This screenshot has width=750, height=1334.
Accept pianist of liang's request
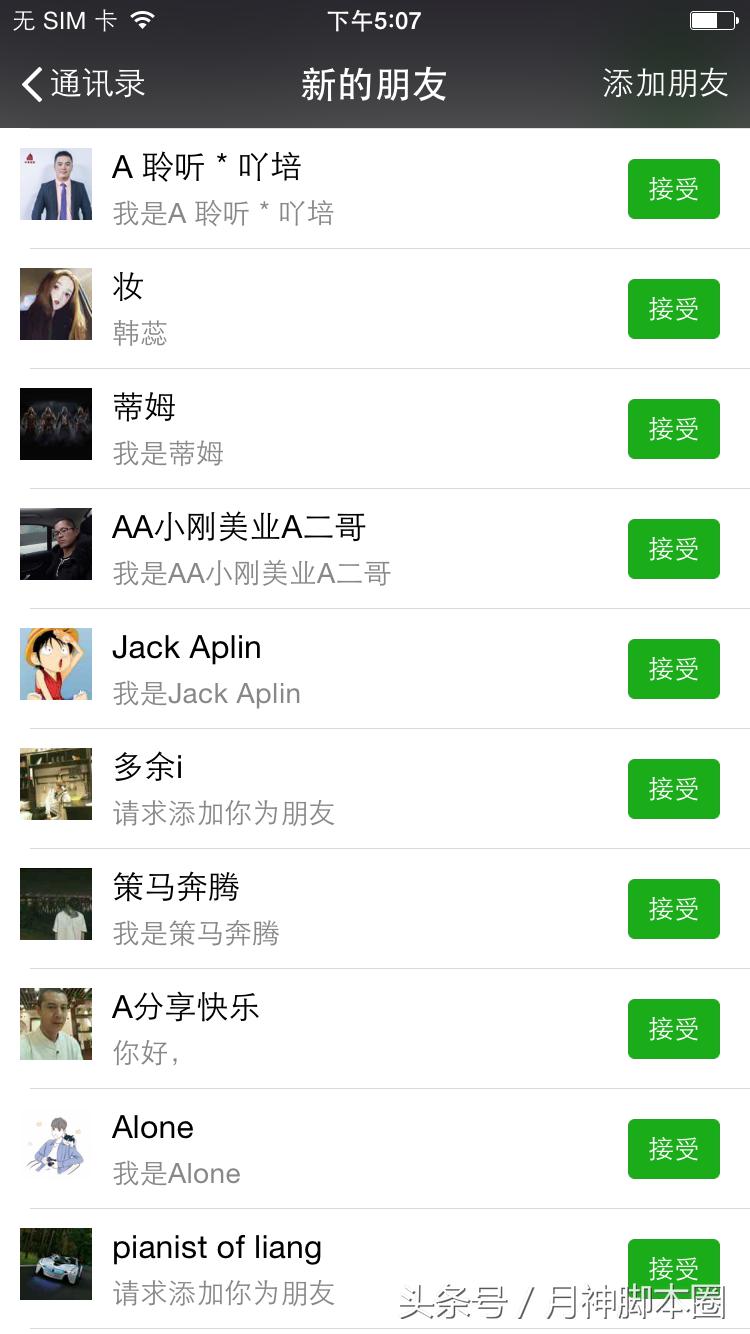click(x=673, y=1267)
